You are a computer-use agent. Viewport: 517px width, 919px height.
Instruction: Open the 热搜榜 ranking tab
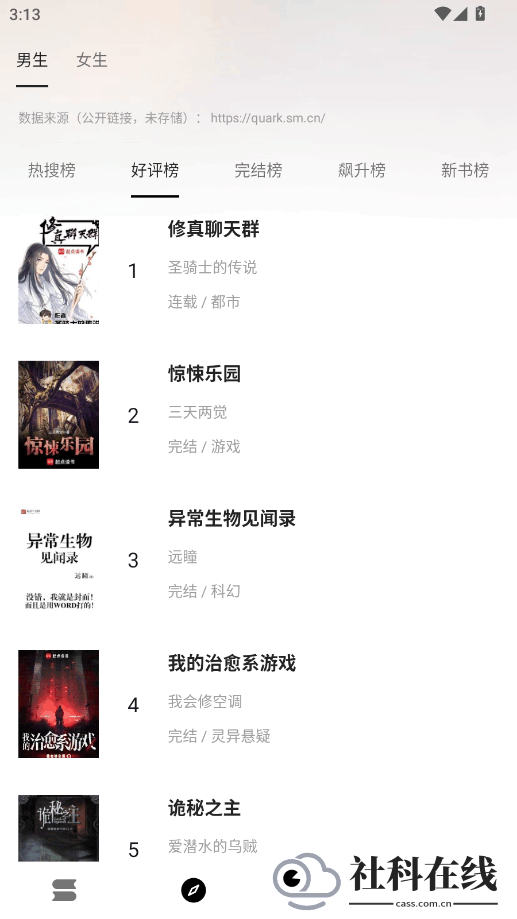tap(52, 171)
